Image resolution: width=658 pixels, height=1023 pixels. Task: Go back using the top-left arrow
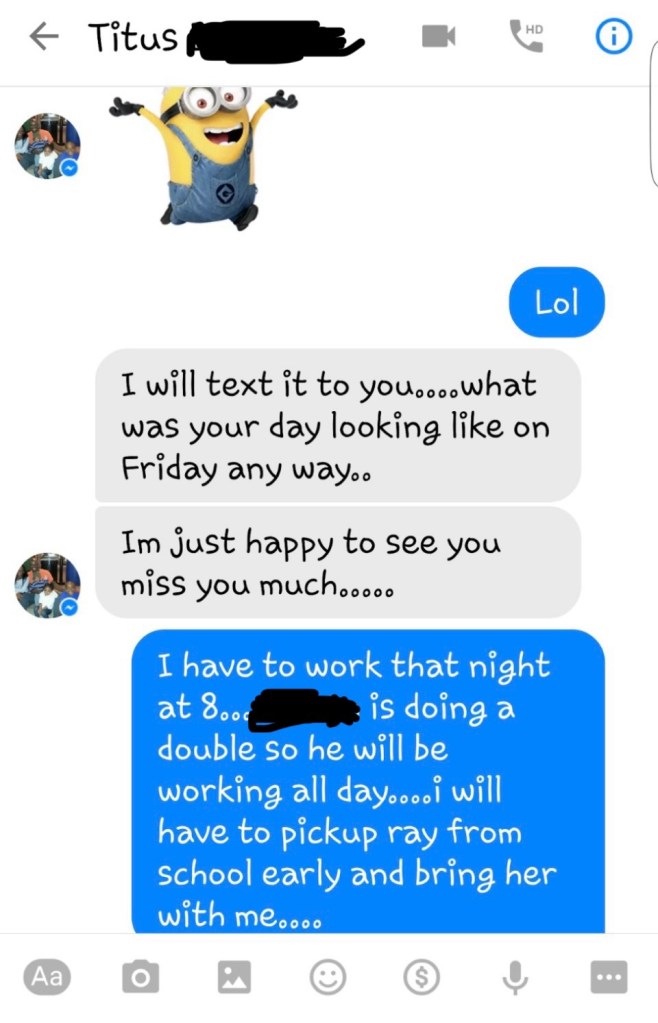point(43,38)
